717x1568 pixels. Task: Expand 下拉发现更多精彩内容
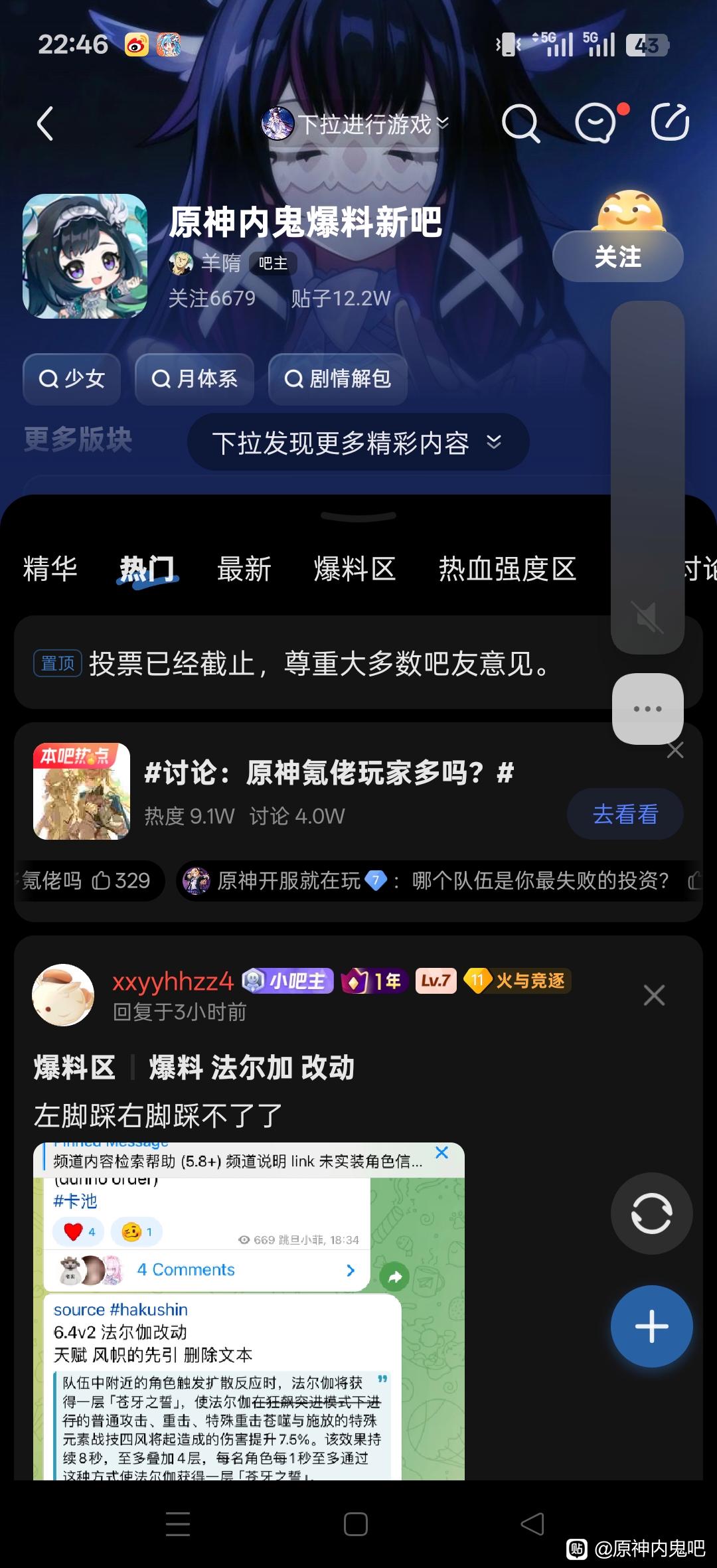pyautogui.click(x=358, y=443)
